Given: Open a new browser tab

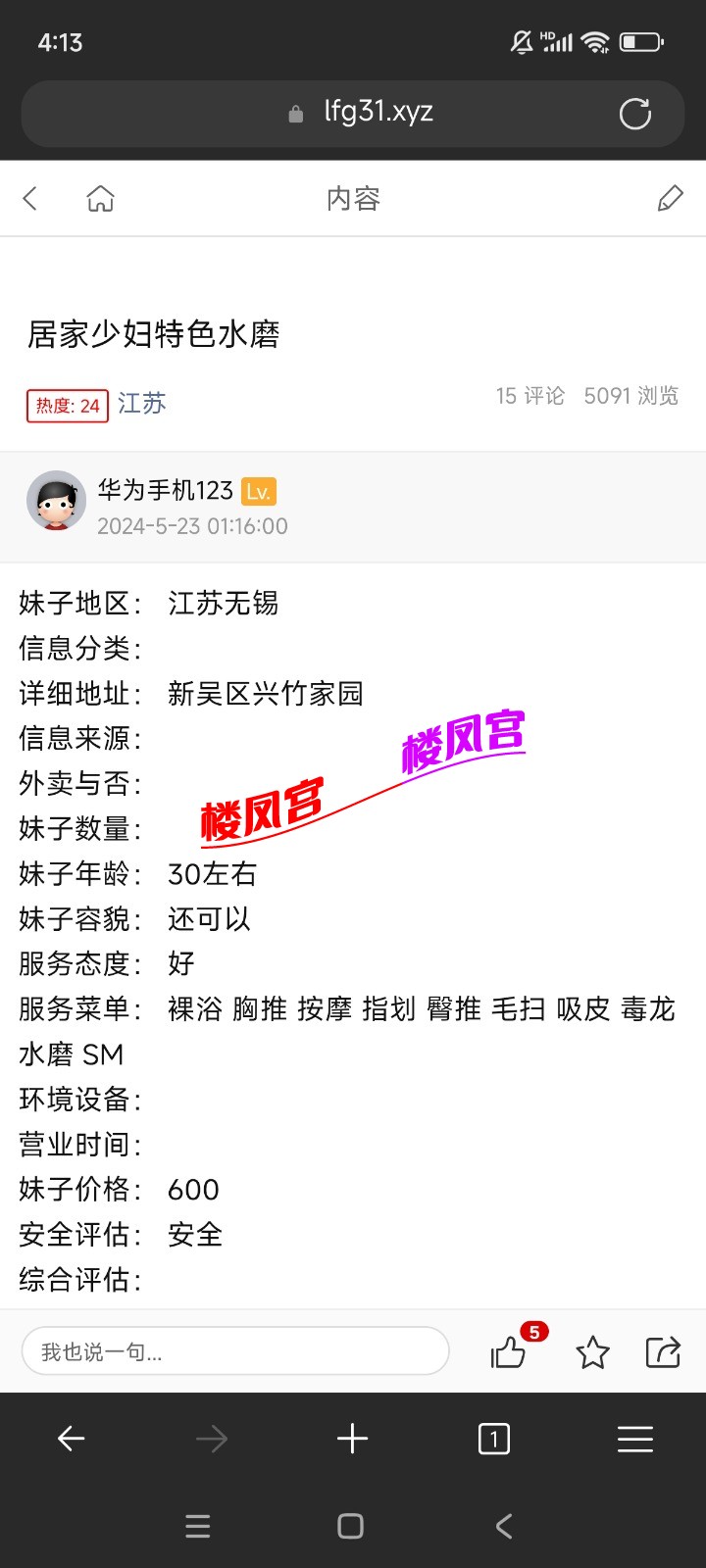Looking at the screenshot, I should [352, 1439].
